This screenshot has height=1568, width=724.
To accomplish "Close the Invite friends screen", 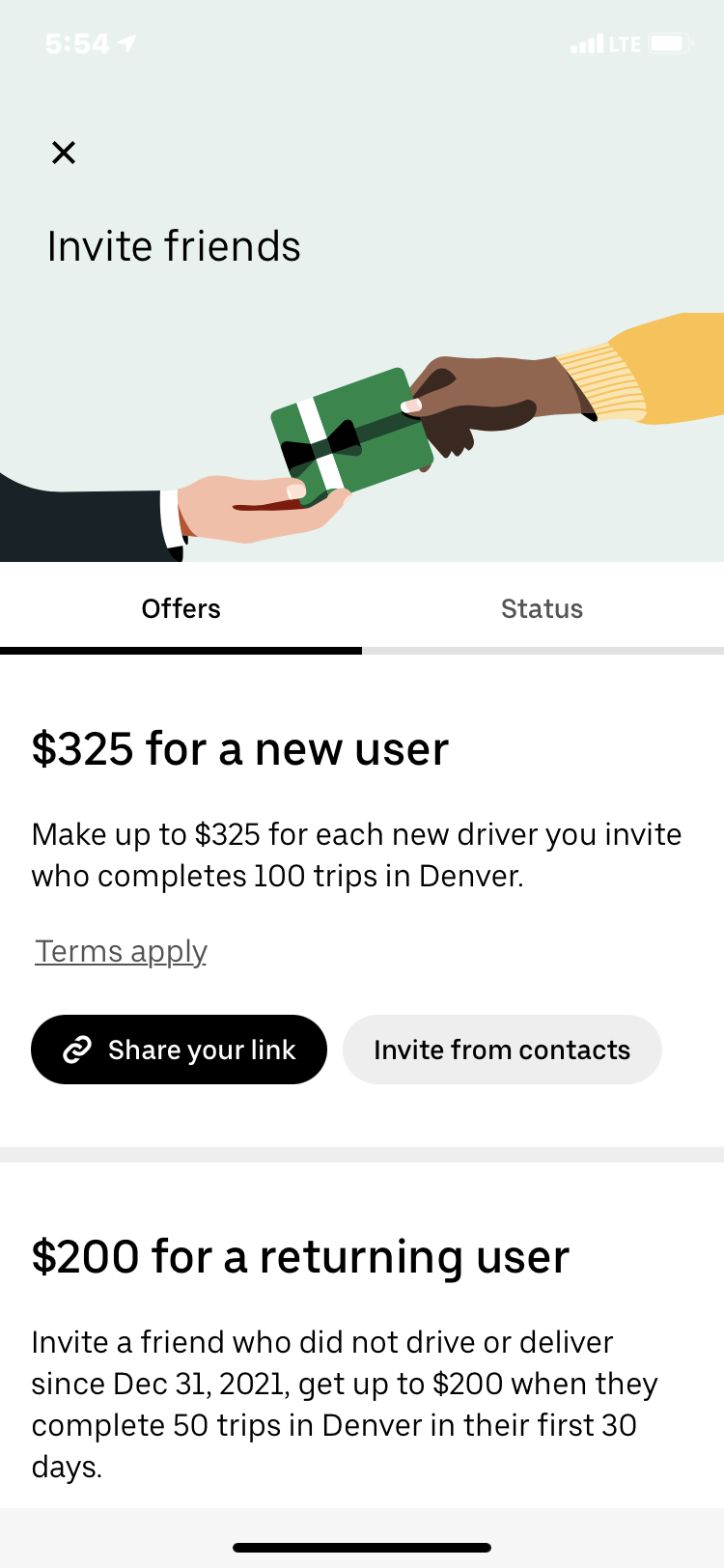I will [x=64, y=153].
